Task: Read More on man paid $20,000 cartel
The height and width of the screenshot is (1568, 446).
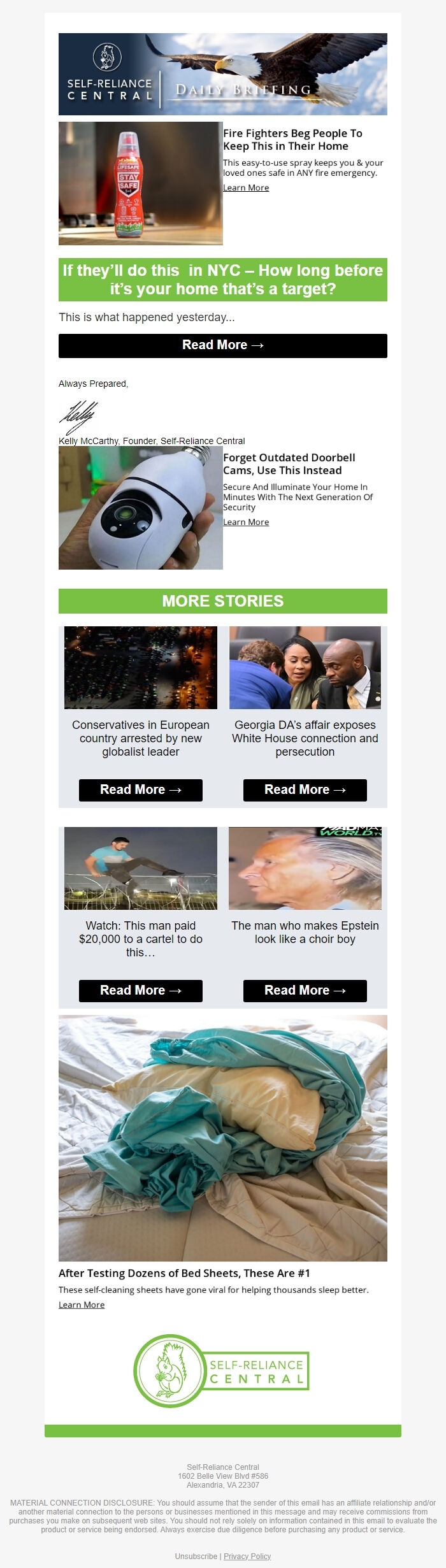Action: pyautogui.click(x=140, y=990)
